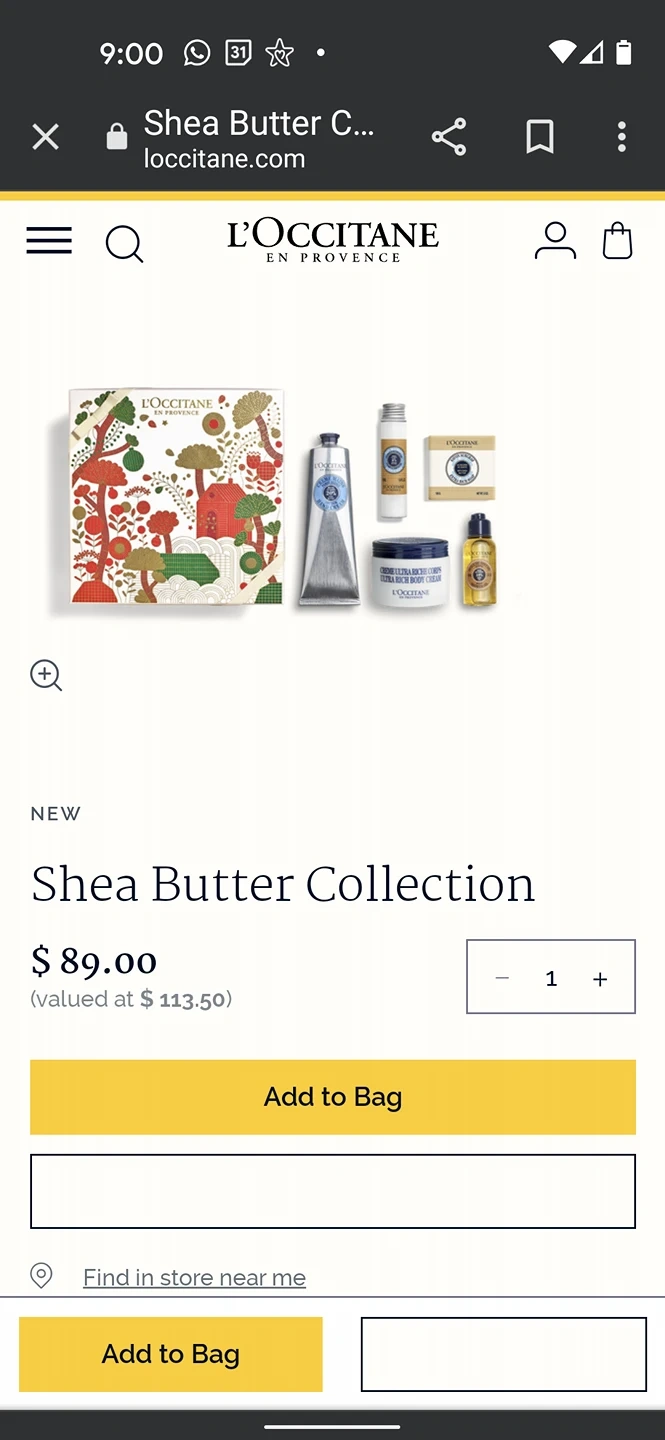This screenshot has height=1440, width=665.
Task: Close the browser custom tab
Action: [45, 138]
